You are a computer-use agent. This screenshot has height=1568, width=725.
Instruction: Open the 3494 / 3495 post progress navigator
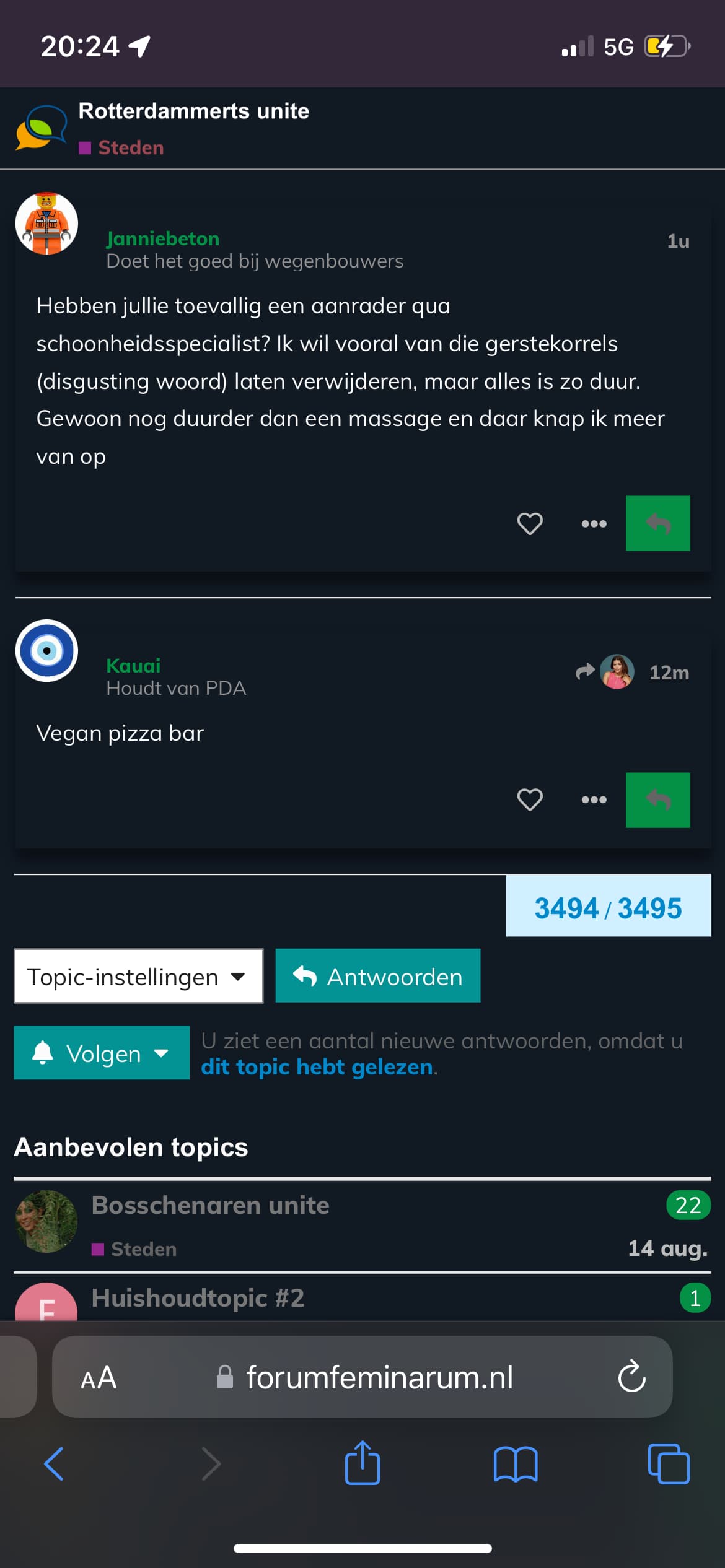[x=608, y=908]
